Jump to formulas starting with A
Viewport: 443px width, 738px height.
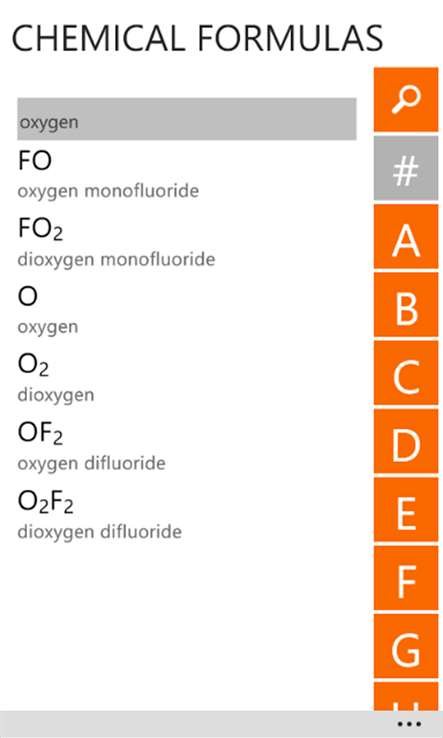406,236
